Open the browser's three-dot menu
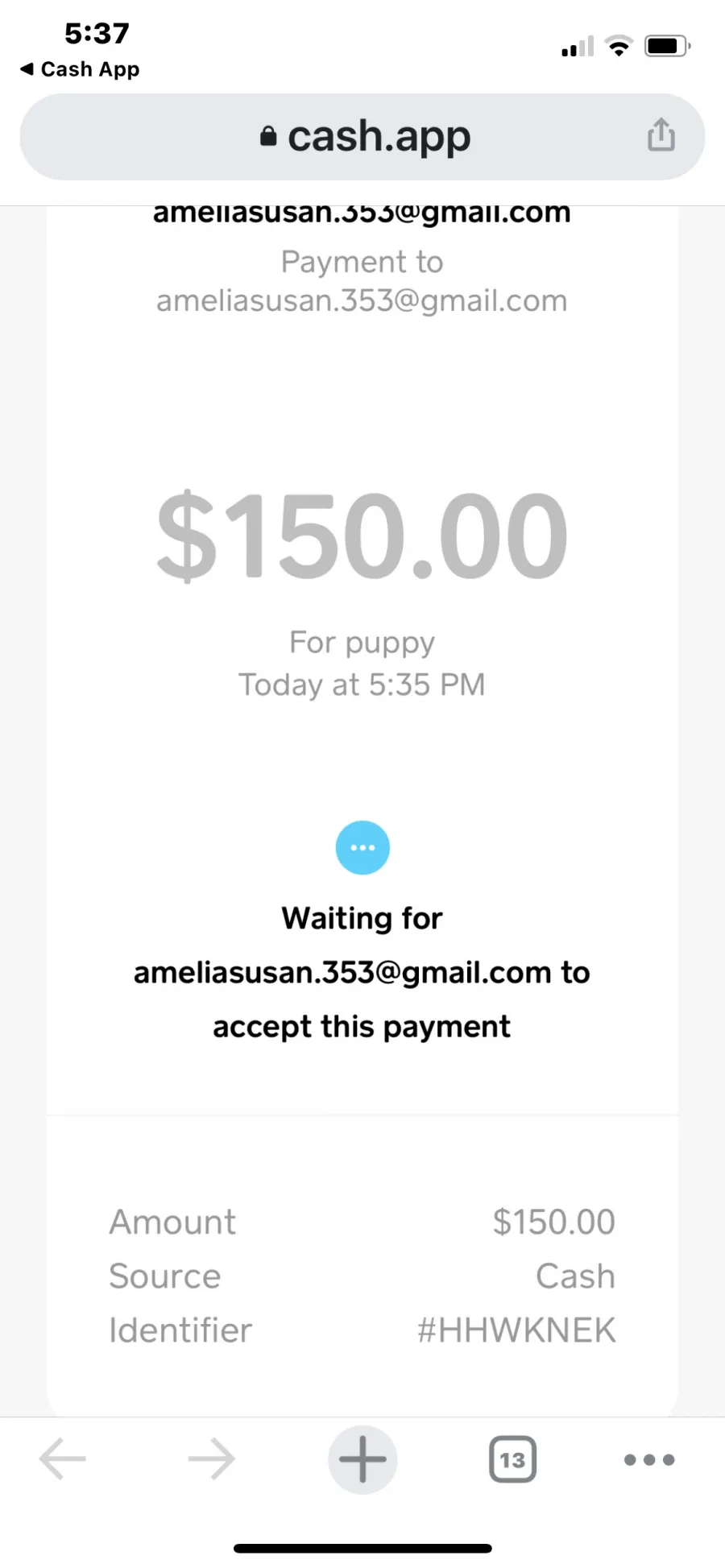Viewport: 725px width, 1568px height. [649, 1459]
